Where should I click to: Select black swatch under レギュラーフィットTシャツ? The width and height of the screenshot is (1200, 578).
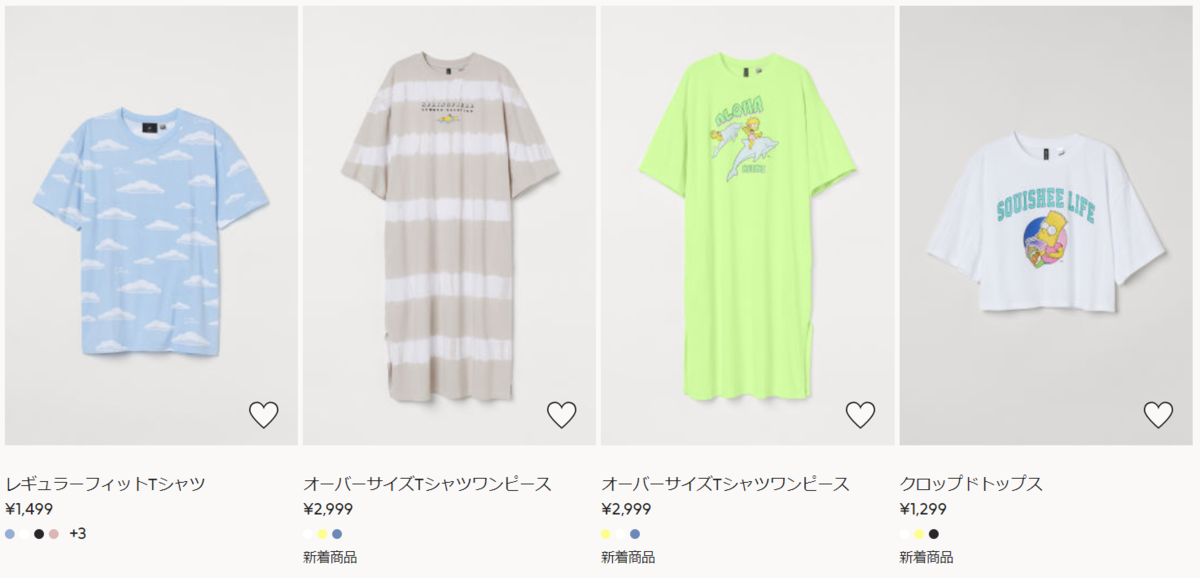39,534
